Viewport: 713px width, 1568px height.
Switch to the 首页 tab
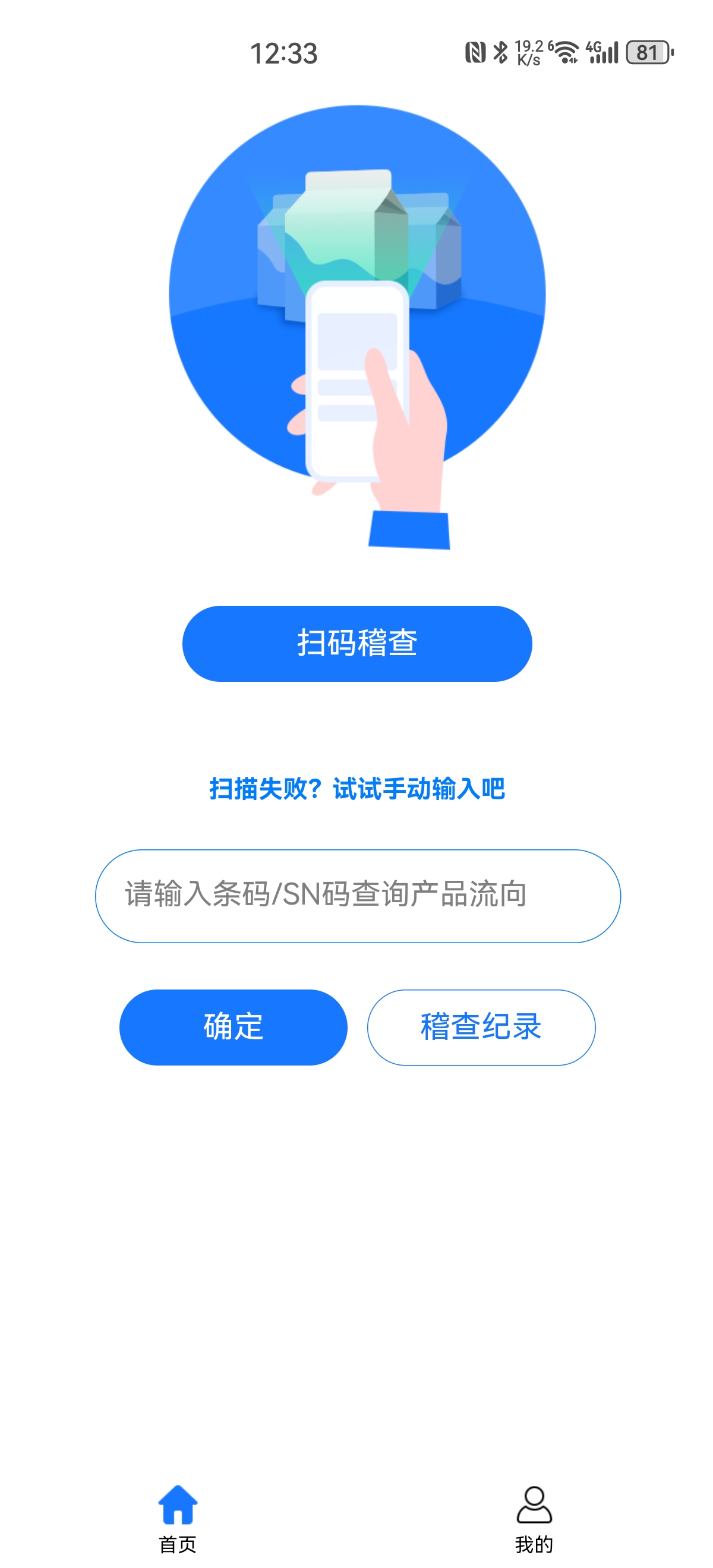click(x=177, y=1518)
